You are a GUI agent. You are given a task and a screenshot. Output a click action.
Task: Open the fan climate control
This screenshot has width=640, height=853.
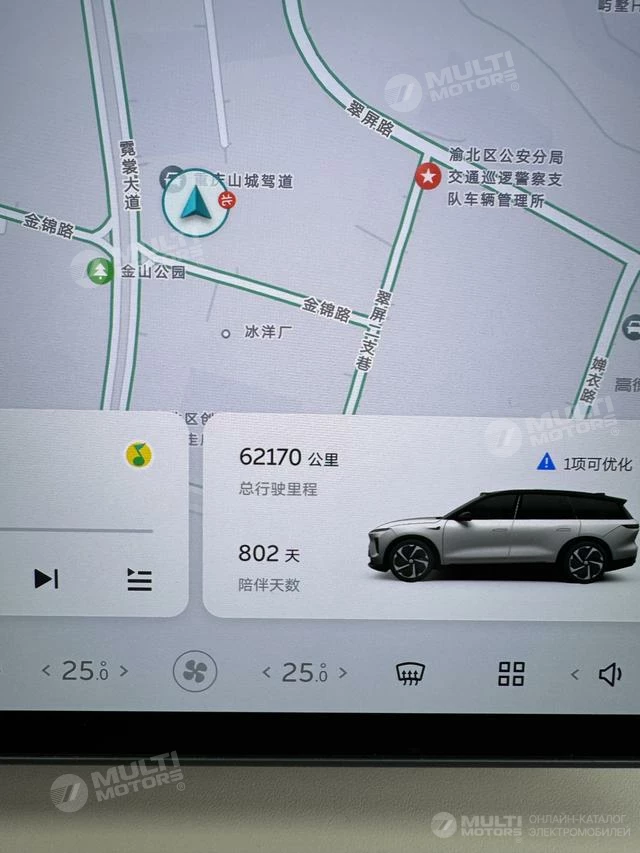194,672
